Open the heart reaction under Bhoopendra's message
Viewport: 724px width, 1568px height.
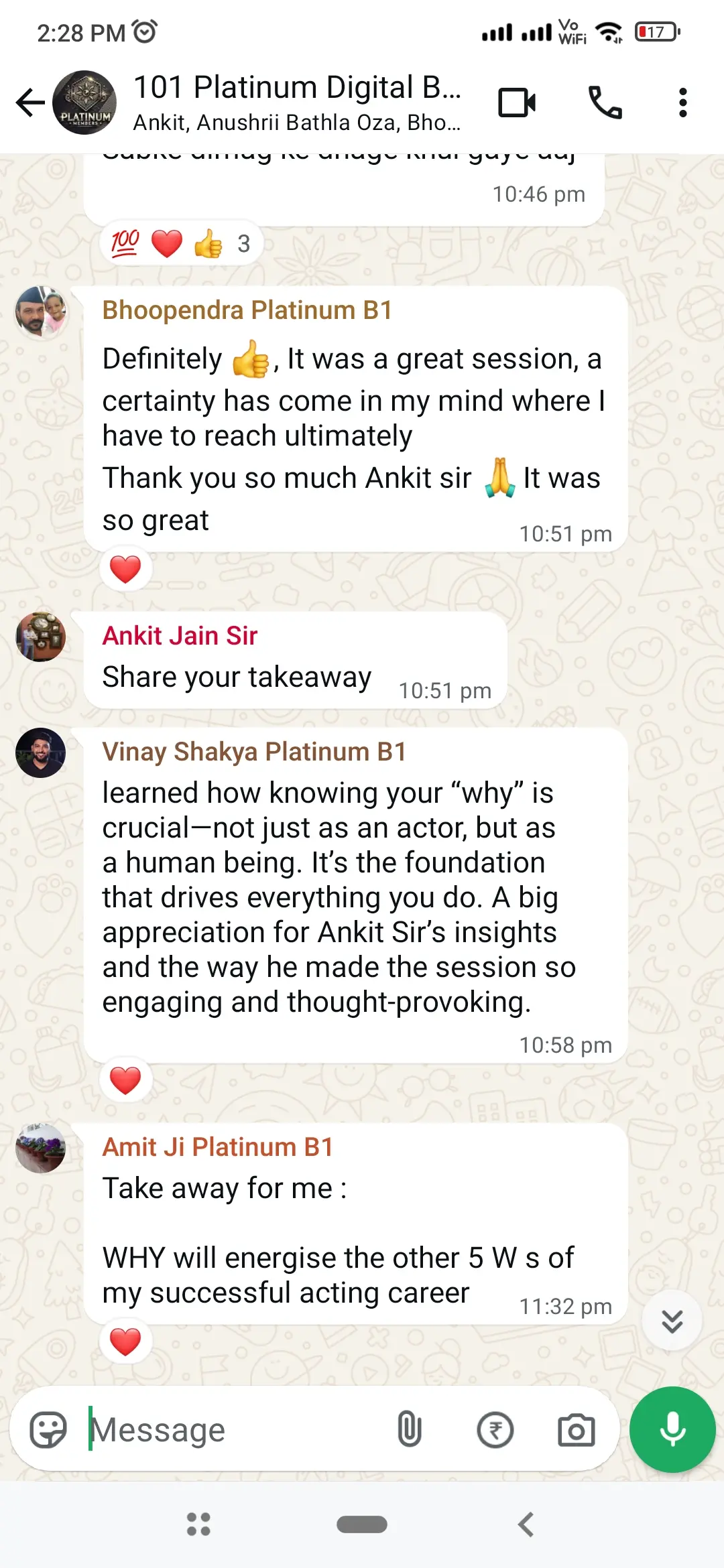(x=125, y=570)
